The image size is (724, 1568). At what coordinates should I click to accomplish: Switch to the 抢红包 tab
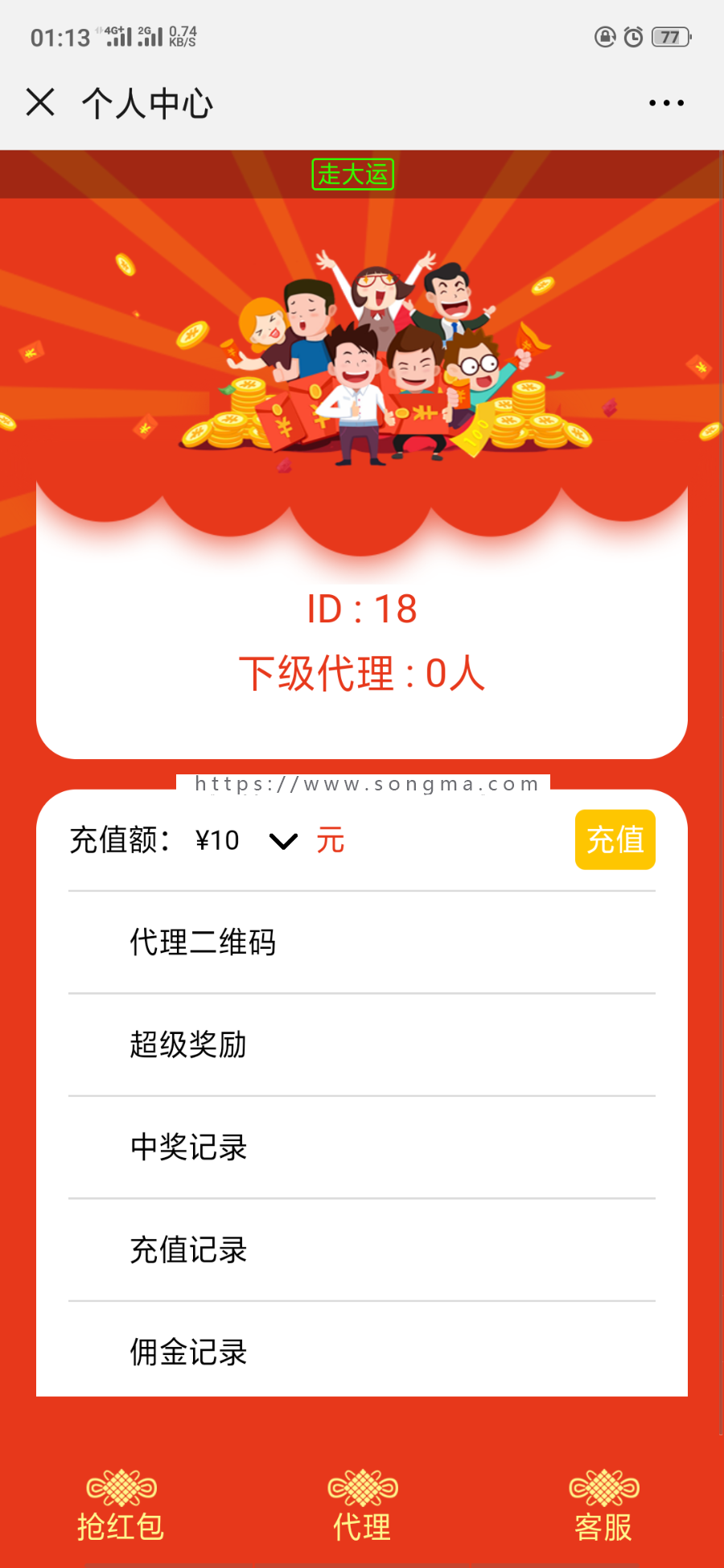click(121, 1508)
